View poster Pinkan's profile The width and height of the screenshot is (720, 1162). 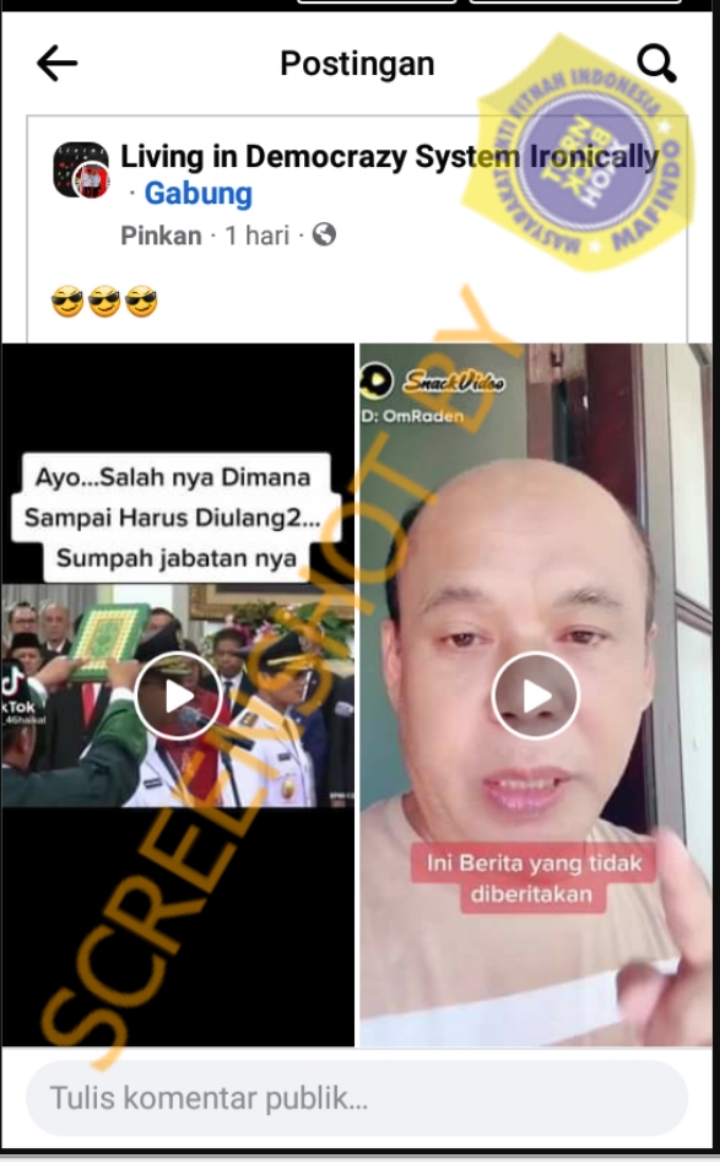pyautogui.click(x=160, y=235)
